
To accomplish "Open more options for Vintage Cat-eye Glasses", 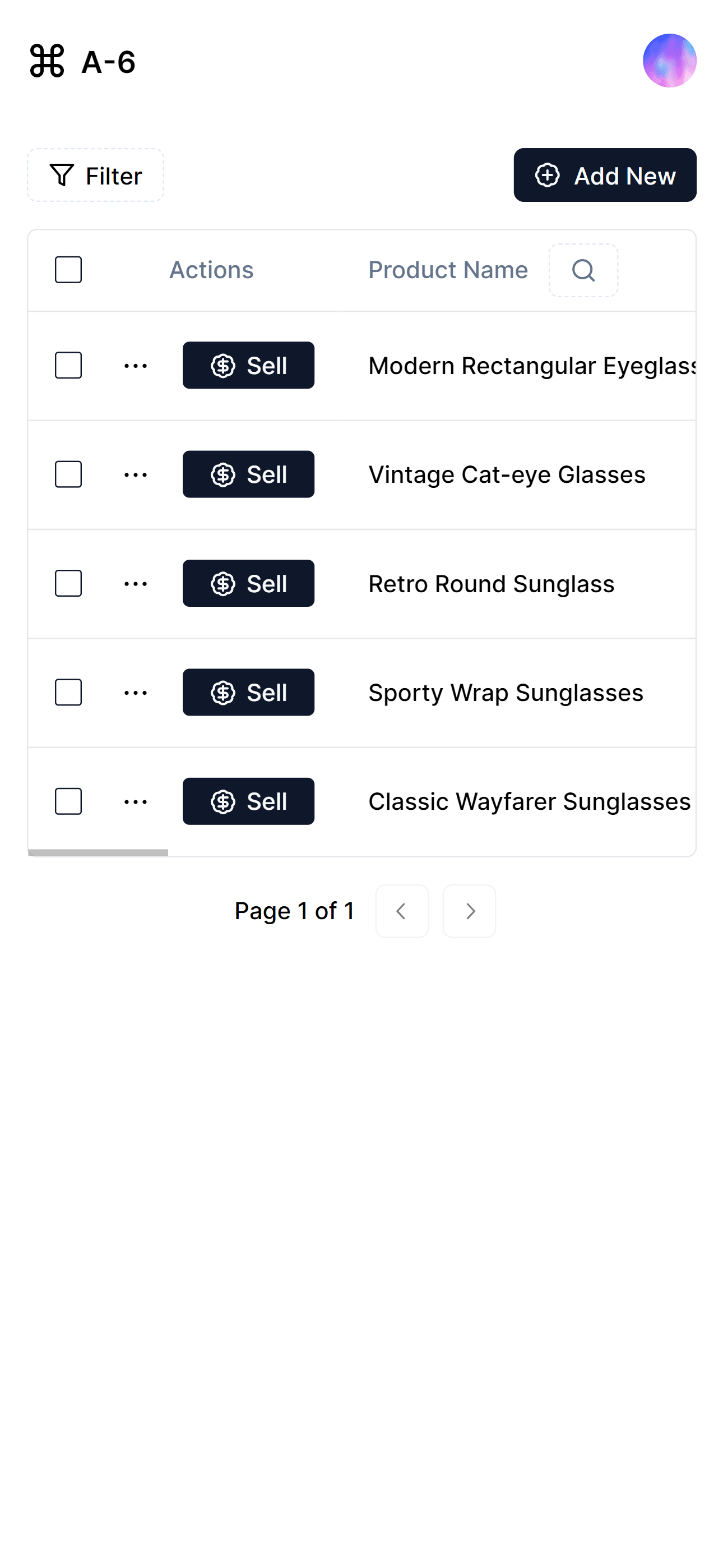I will click(135, 475).
